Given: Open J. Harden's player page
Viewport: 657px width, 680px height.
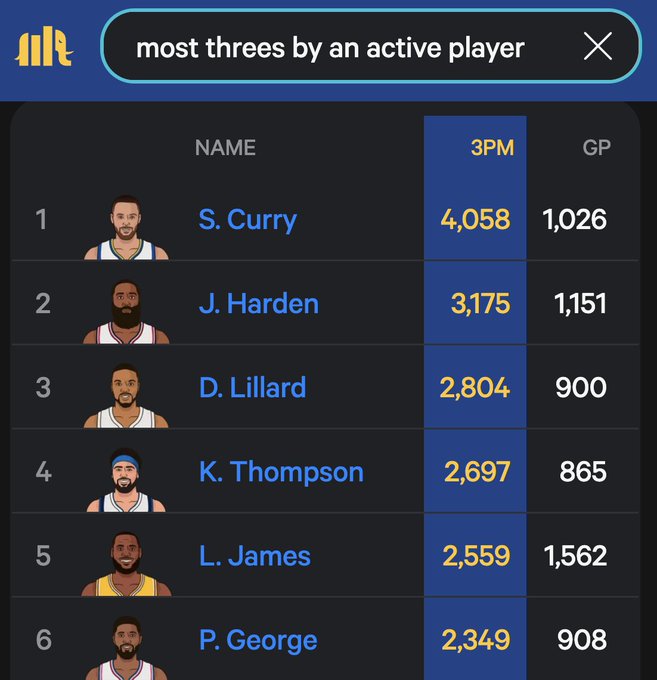Looking at the screenshot, I should [258, 304].
